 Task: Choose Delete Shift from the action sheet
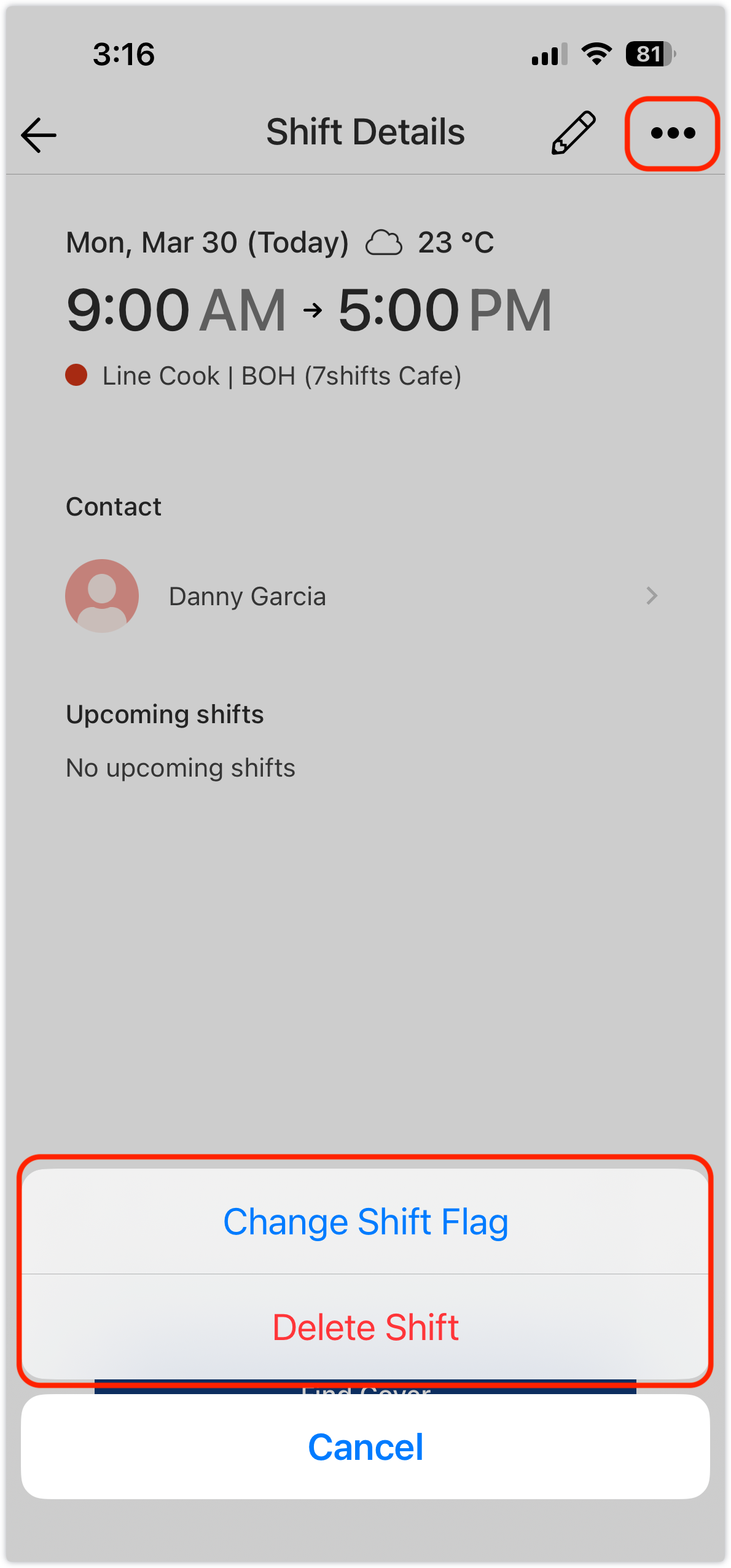click(x=365, y=1327)
